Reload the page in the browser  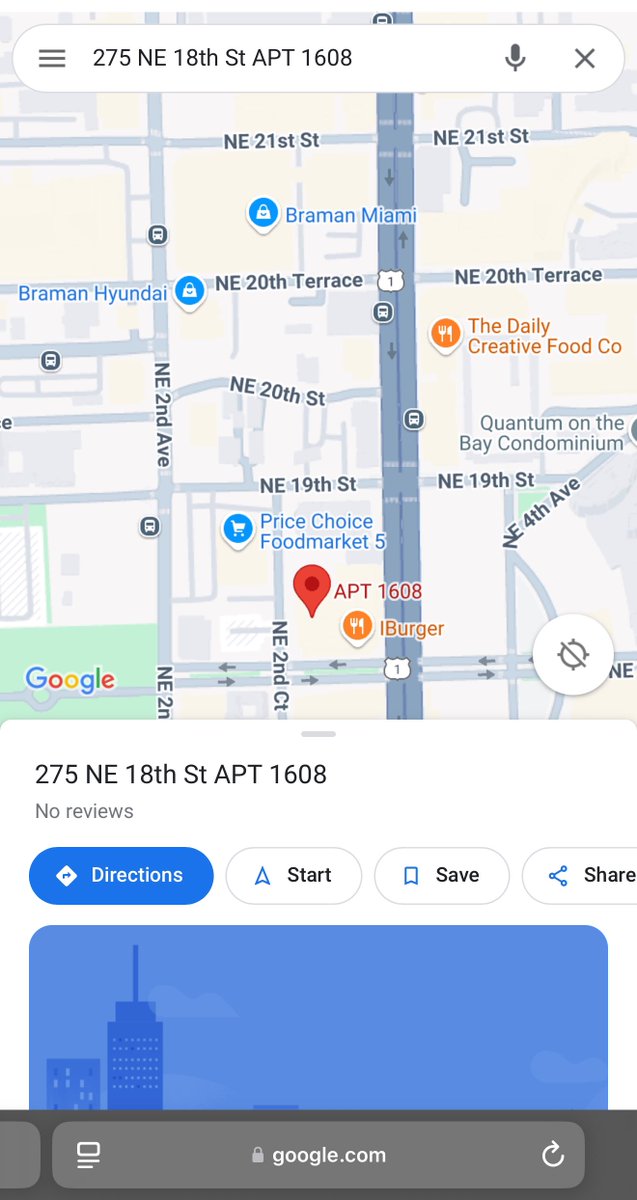pos(552,1155)
